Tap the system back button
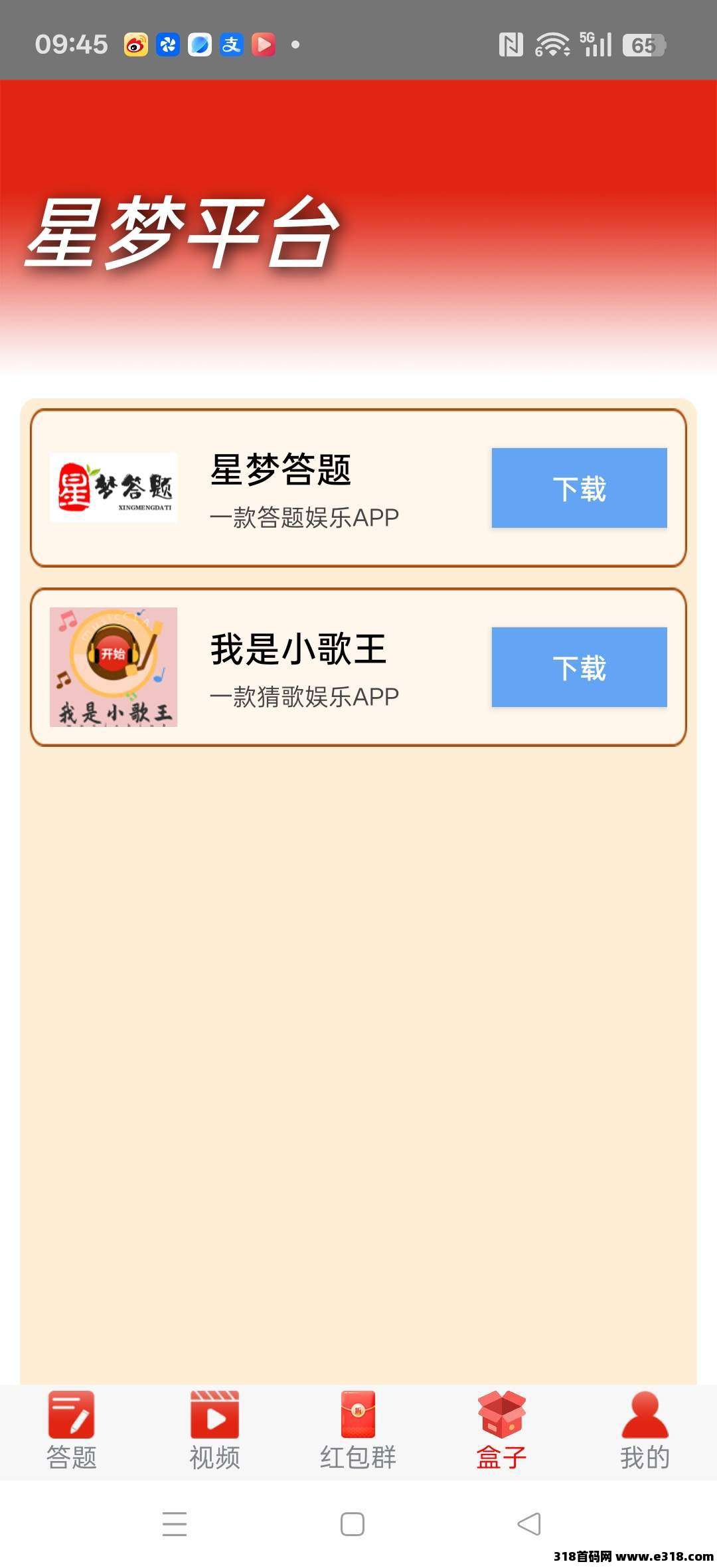The image size is (717, 1568). tap(529, 1524)
